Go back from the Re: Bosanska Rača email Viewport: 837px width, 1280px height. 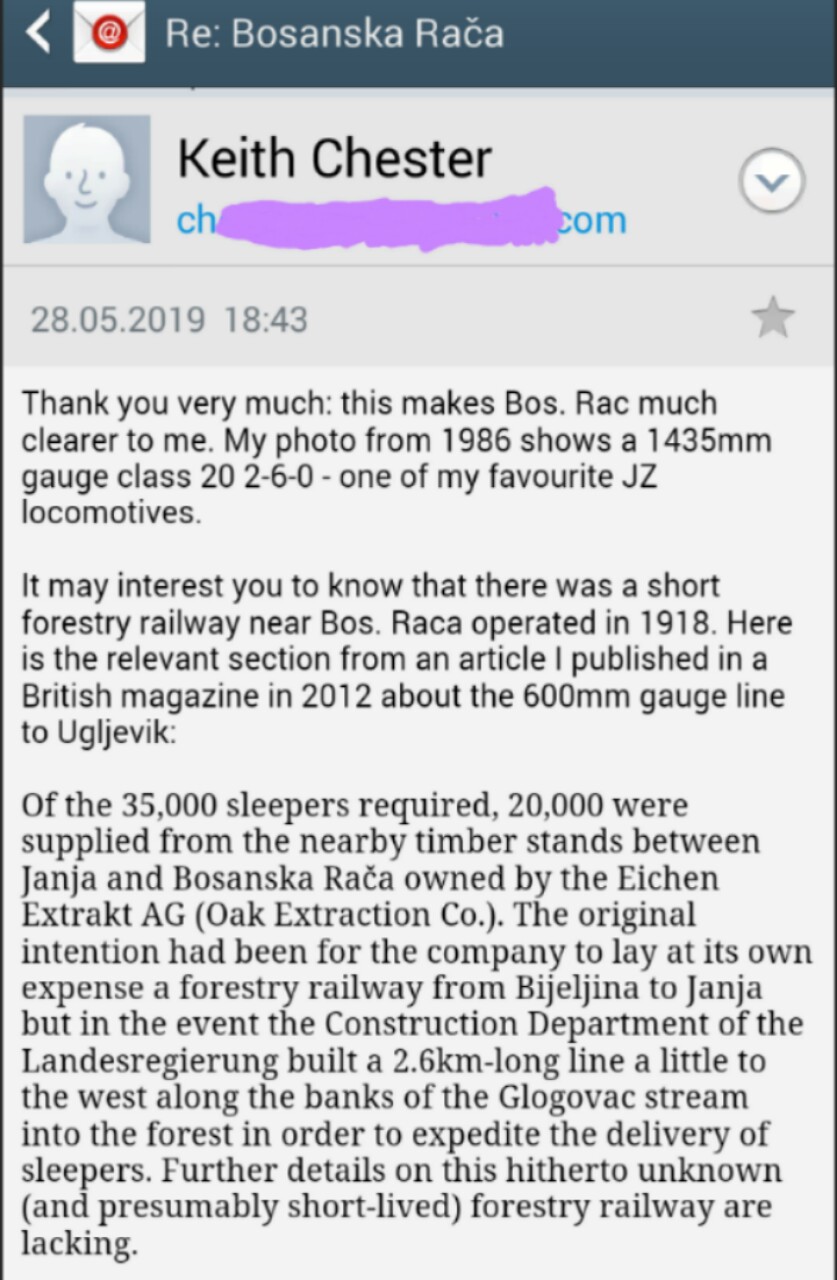click(38, 34)
